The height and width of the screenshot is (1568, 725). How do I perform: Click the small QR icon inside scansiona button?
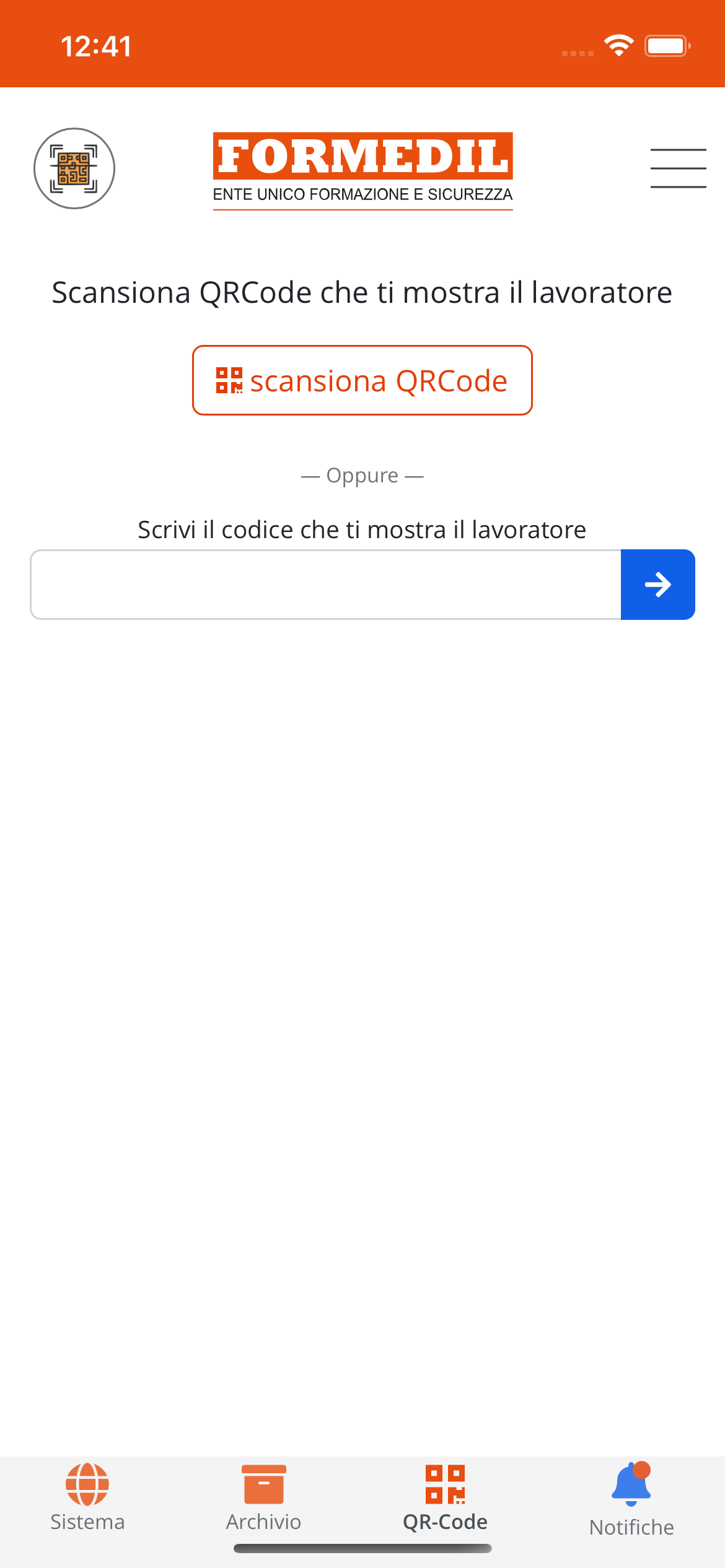pos(228,380)
